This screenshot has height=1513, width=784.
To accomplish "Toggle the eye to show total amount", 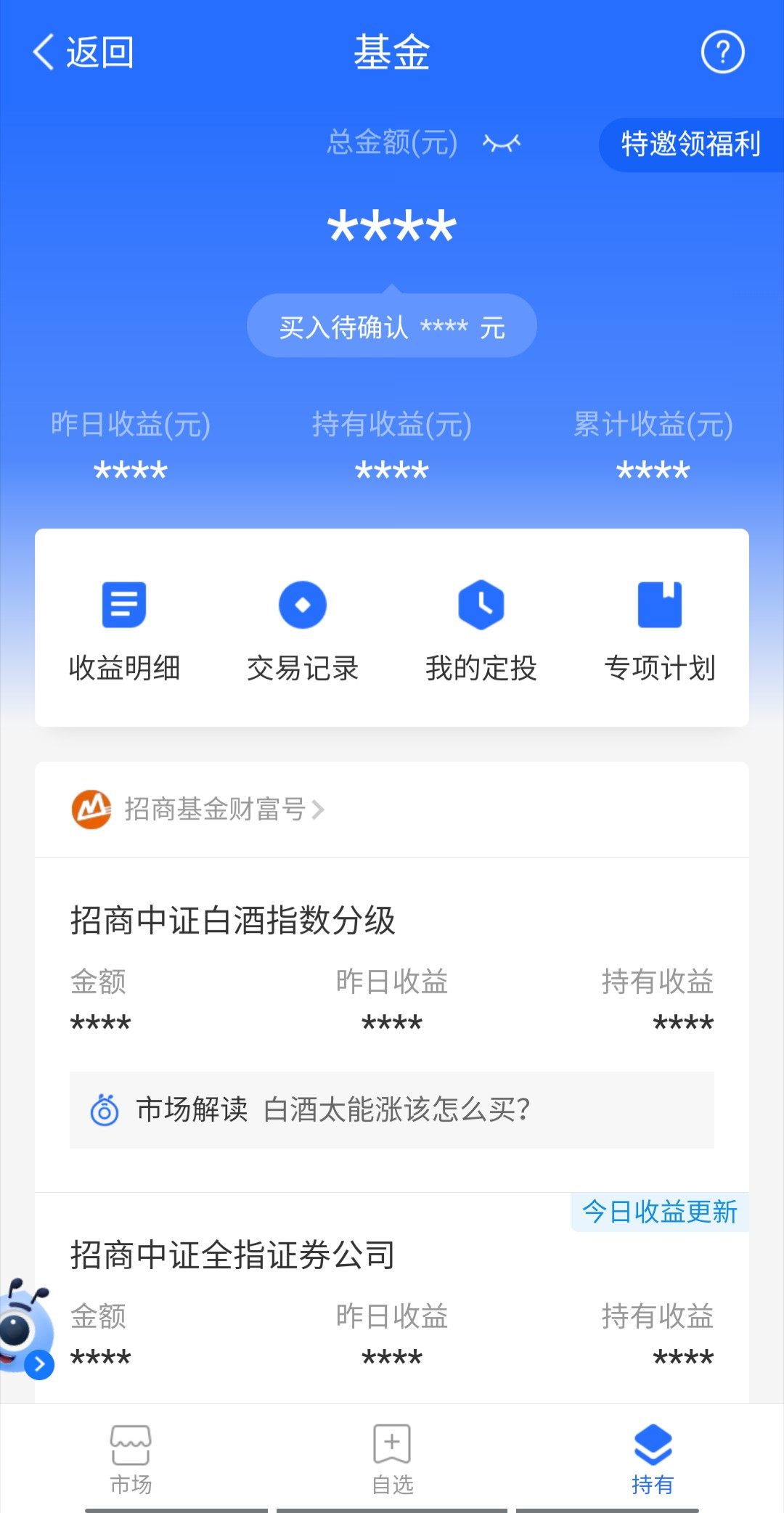I will (x=502, y=142).
